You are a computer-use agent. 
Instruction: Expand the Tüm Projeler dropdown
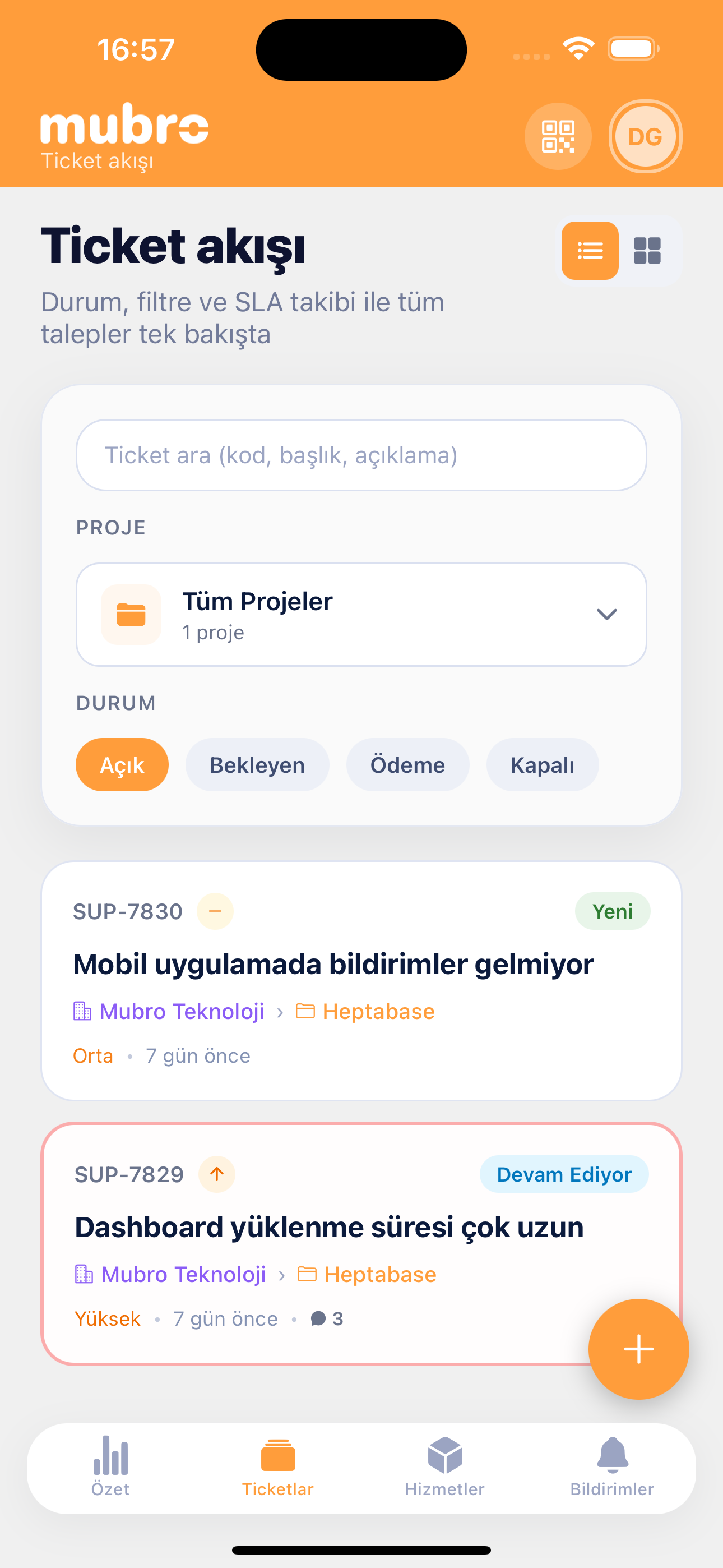click(x=361, y=614)
